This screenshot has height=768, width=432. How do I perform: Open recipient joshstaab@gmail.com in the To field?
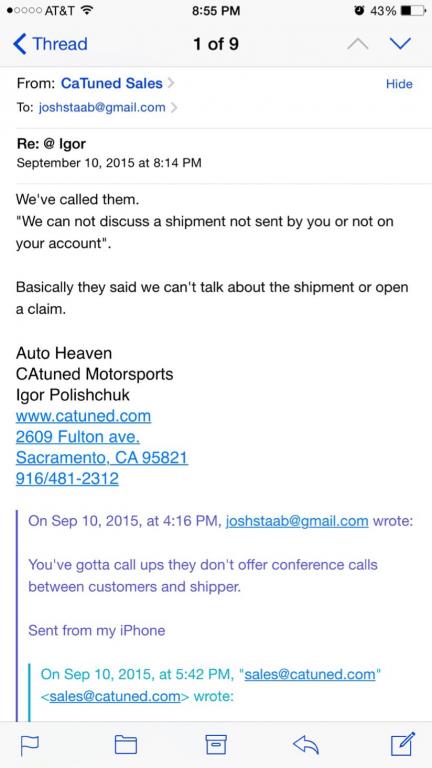(x=102, y=107)
